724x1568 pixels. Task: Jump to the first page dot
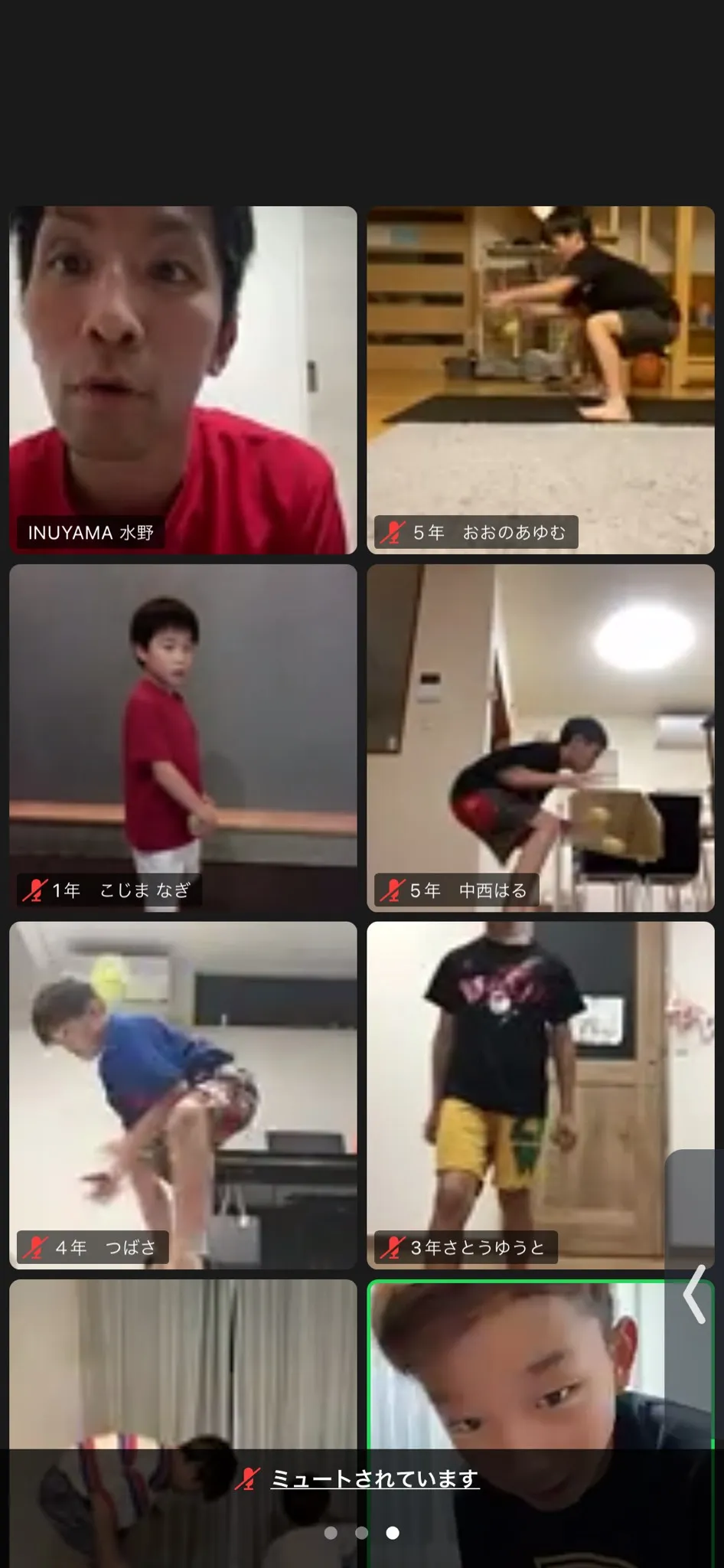tap(331, 1533)
